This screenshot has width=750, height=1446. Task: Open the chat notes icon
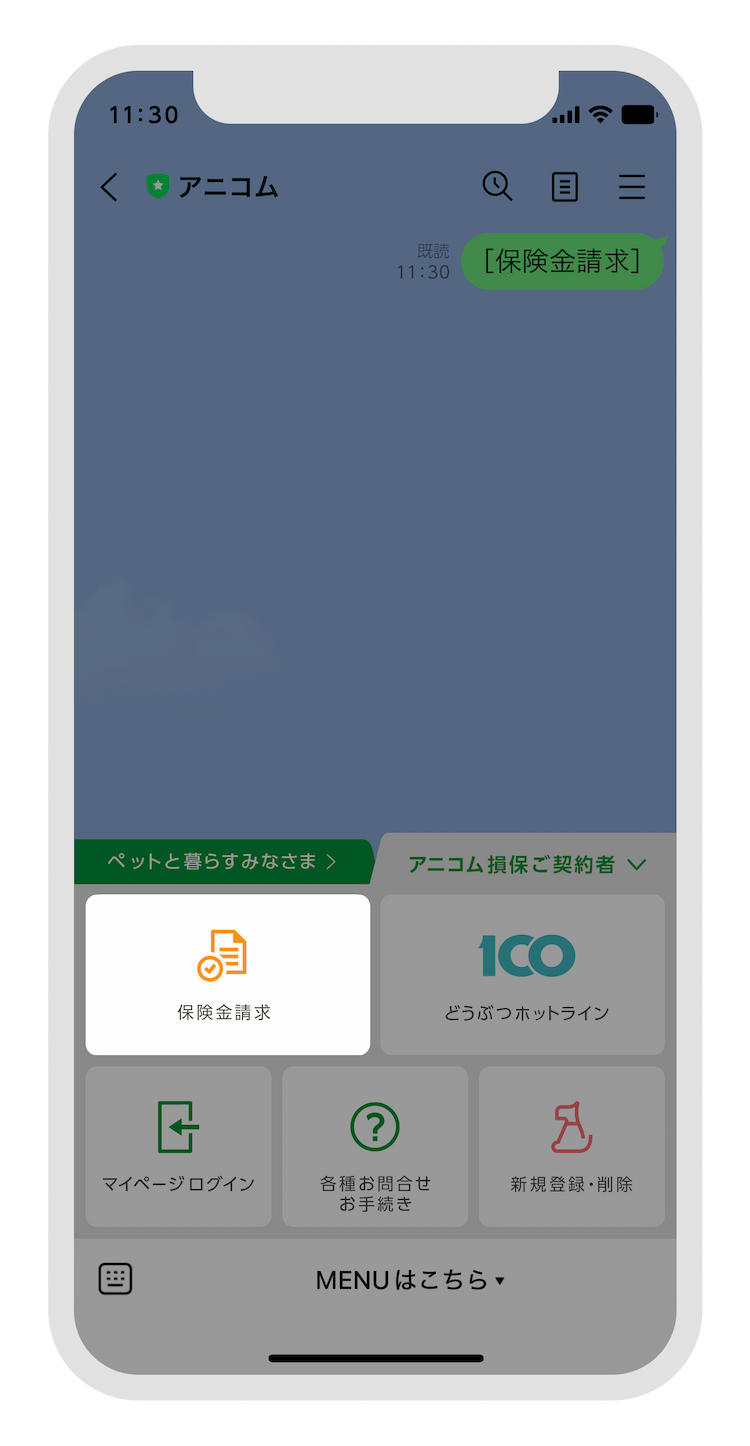coord(565,187)
